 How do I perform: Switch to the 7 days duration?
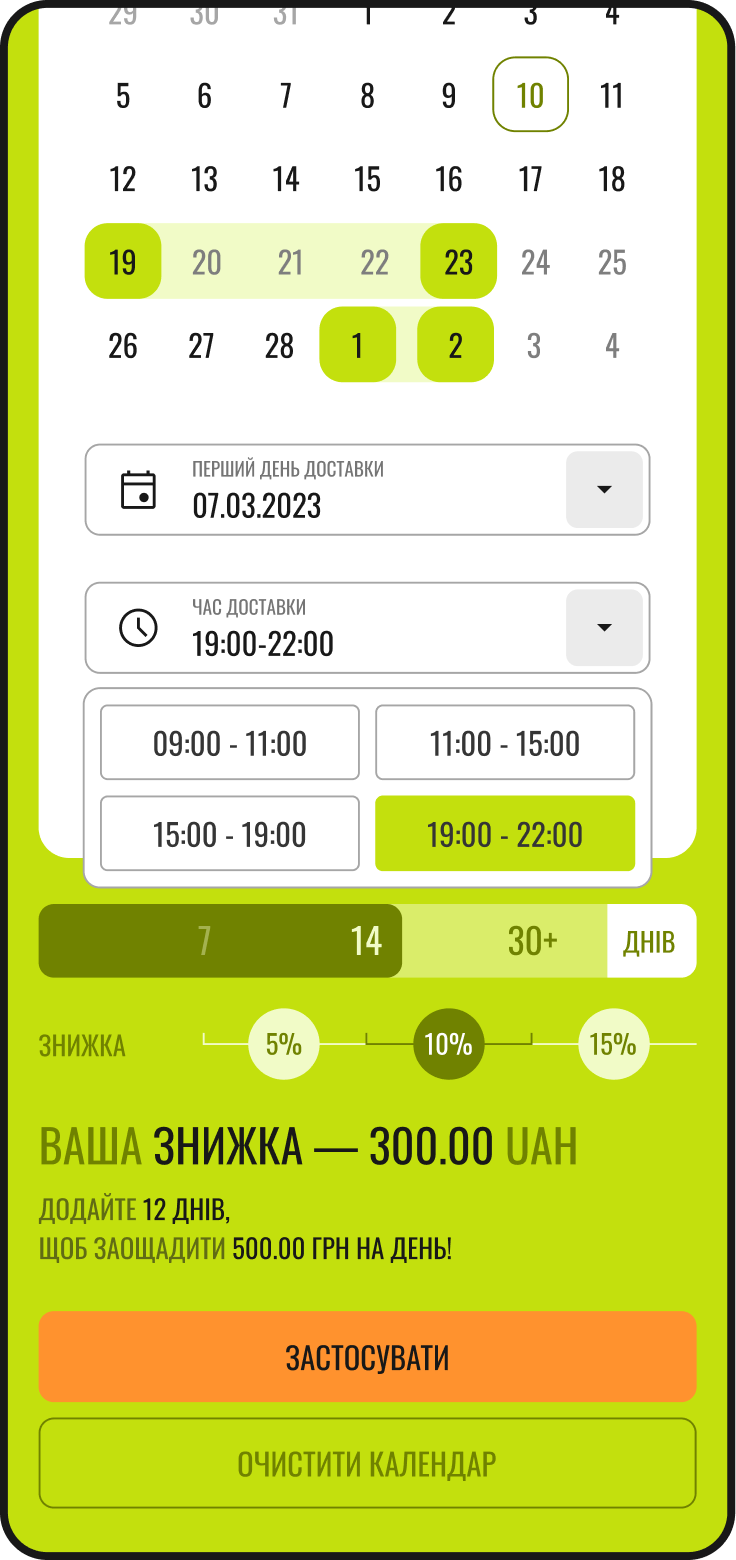tap(204, 941)
